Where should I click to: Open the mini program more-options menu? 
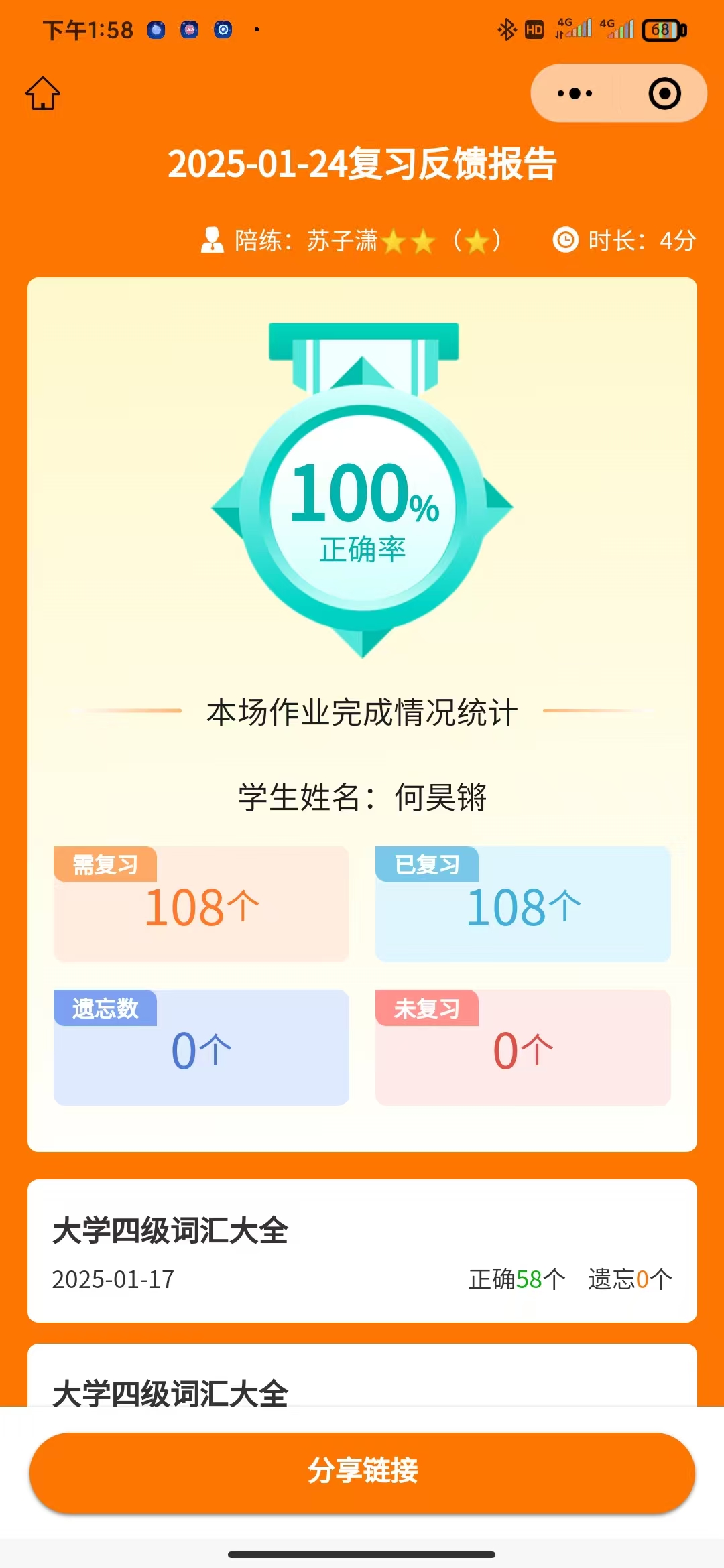(575, 93)
